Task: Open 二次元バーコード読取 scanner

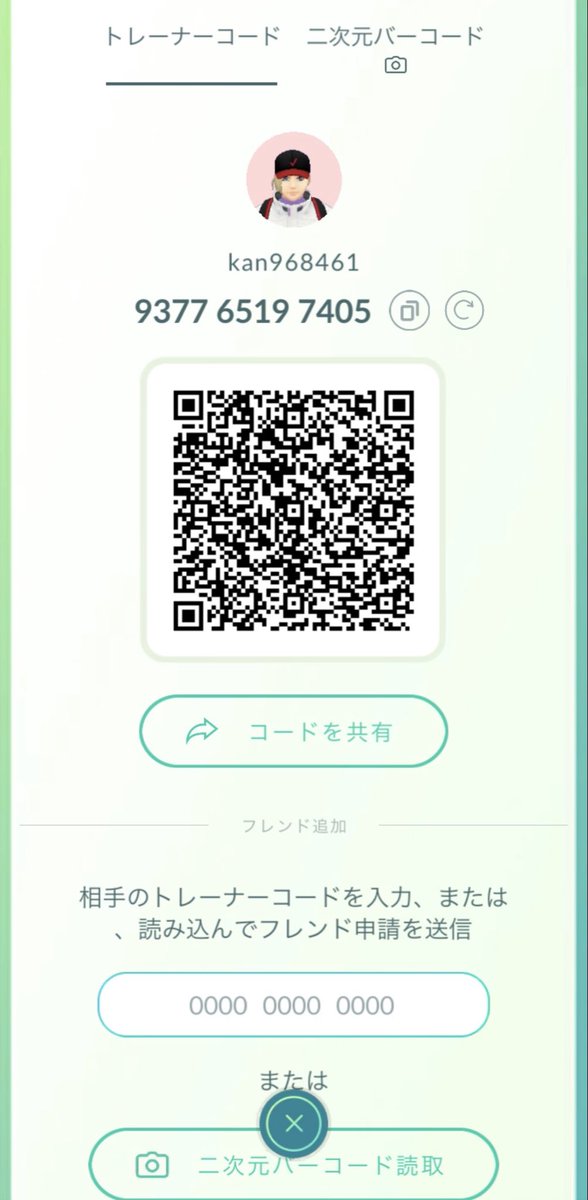Action: [293, 1166]
